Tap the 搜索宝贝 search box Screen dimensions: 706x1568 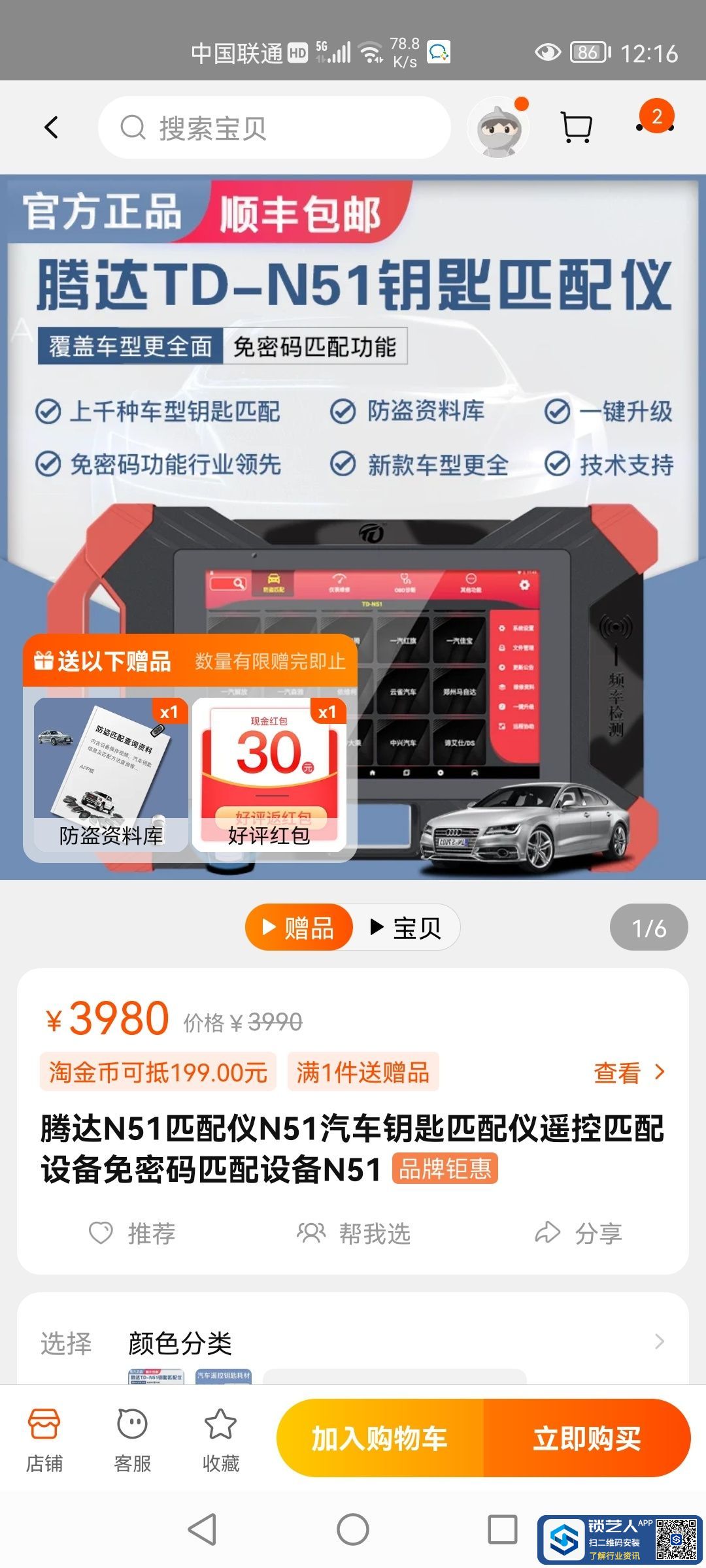pos(275,127)
